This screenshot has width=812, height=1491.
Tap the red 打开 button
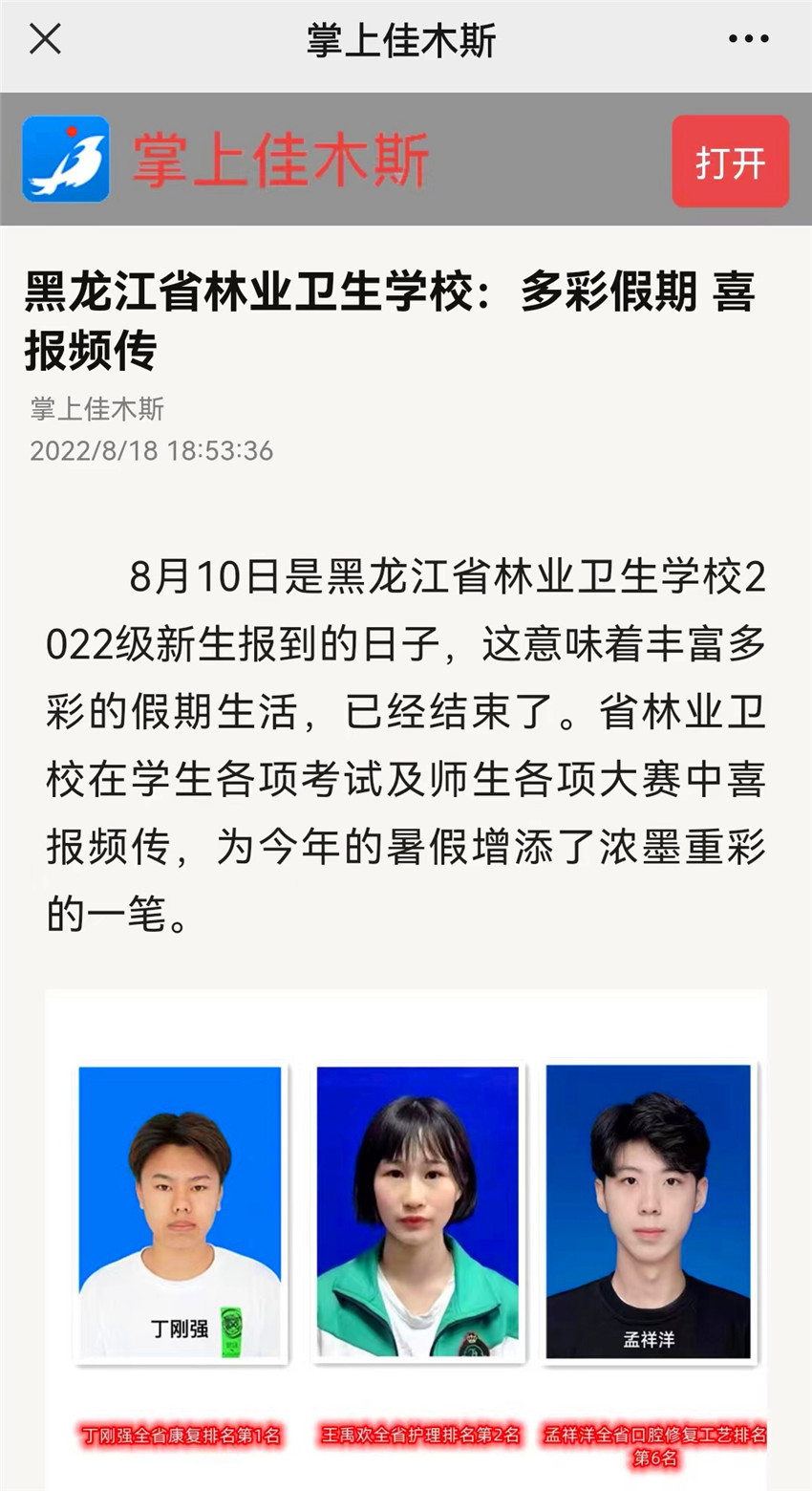[x=730, y=162]
